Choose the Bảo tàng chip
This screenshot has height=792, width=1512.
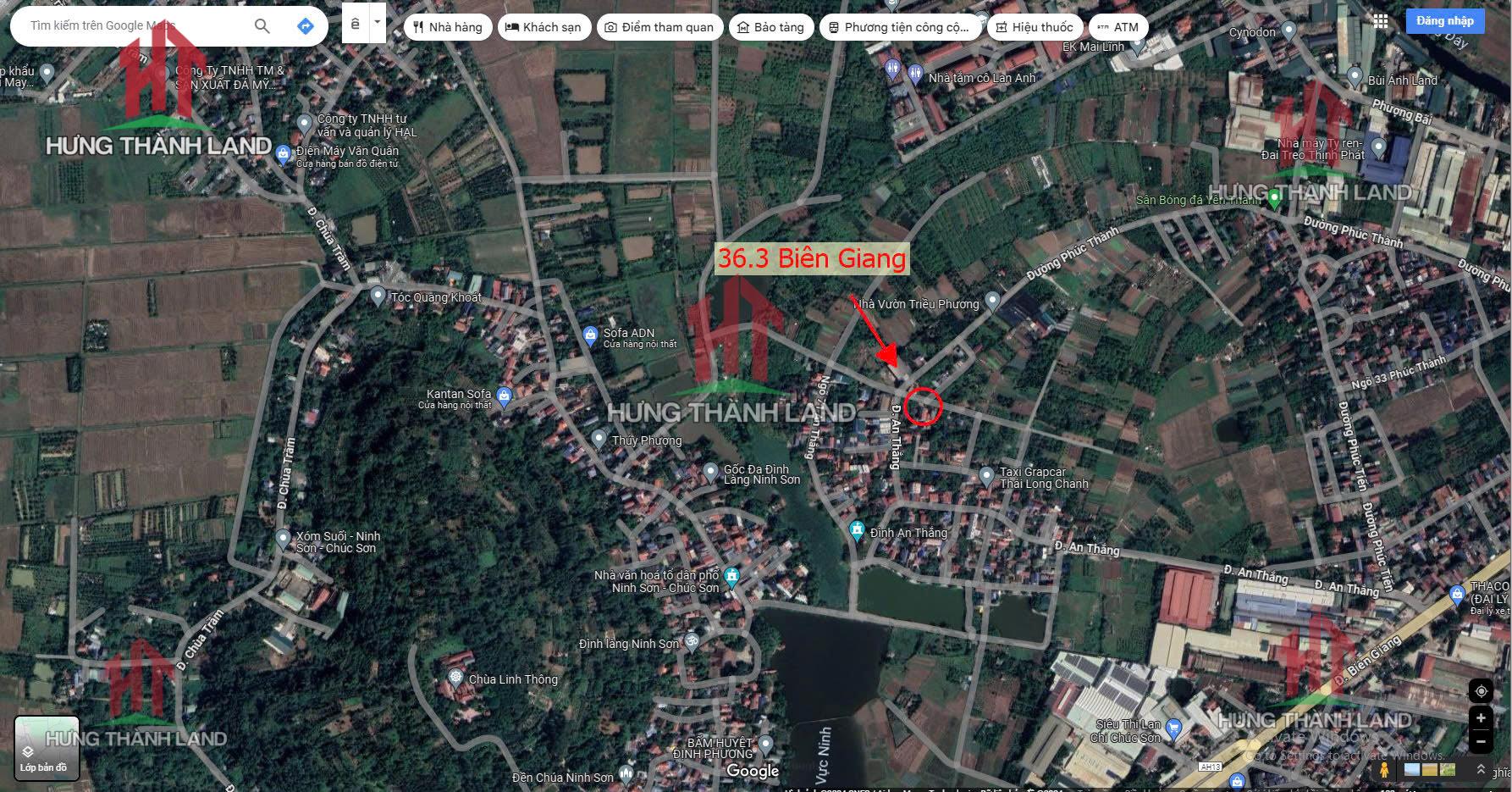770,27
